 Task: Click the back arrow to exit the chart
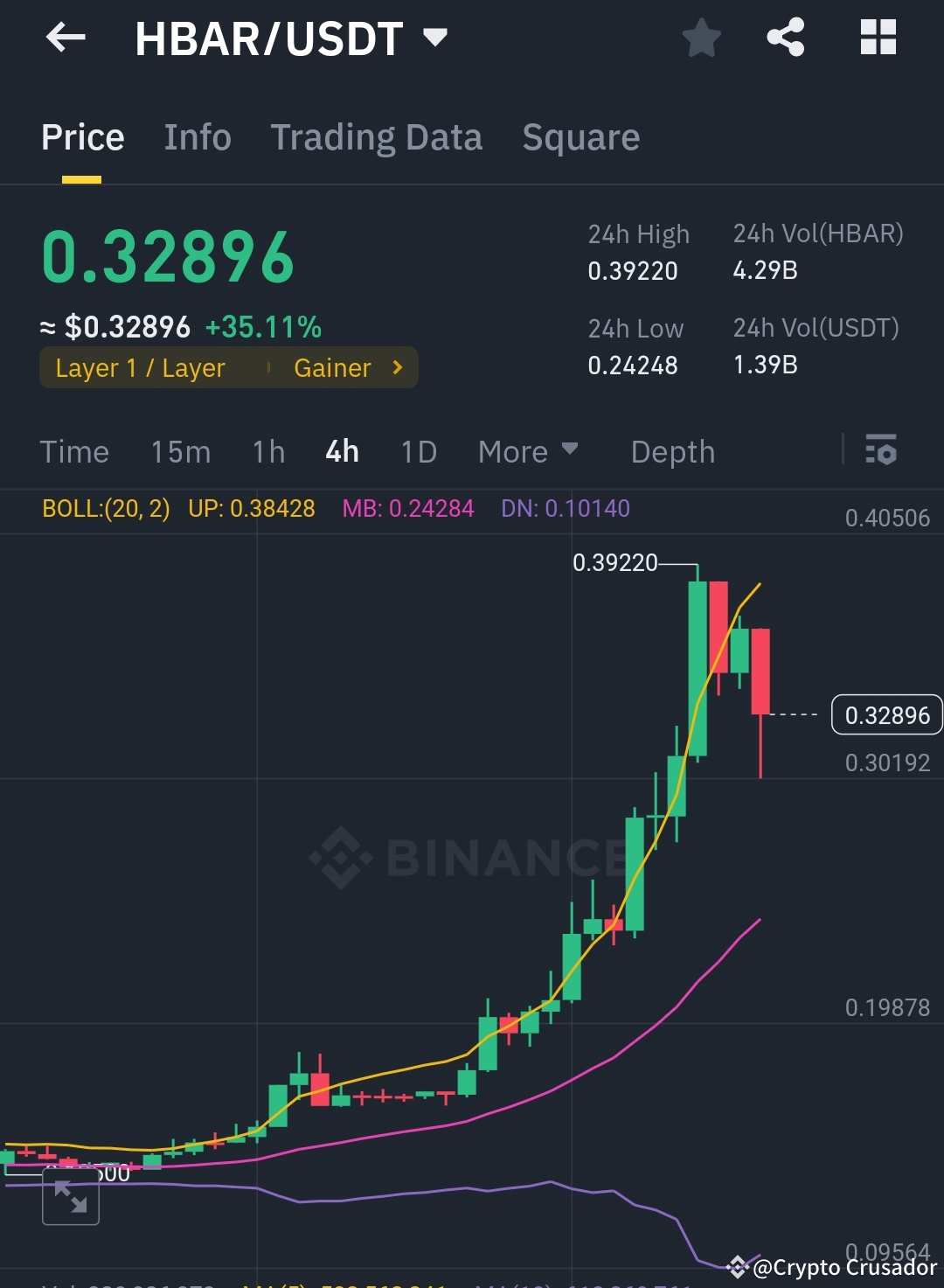66,37
